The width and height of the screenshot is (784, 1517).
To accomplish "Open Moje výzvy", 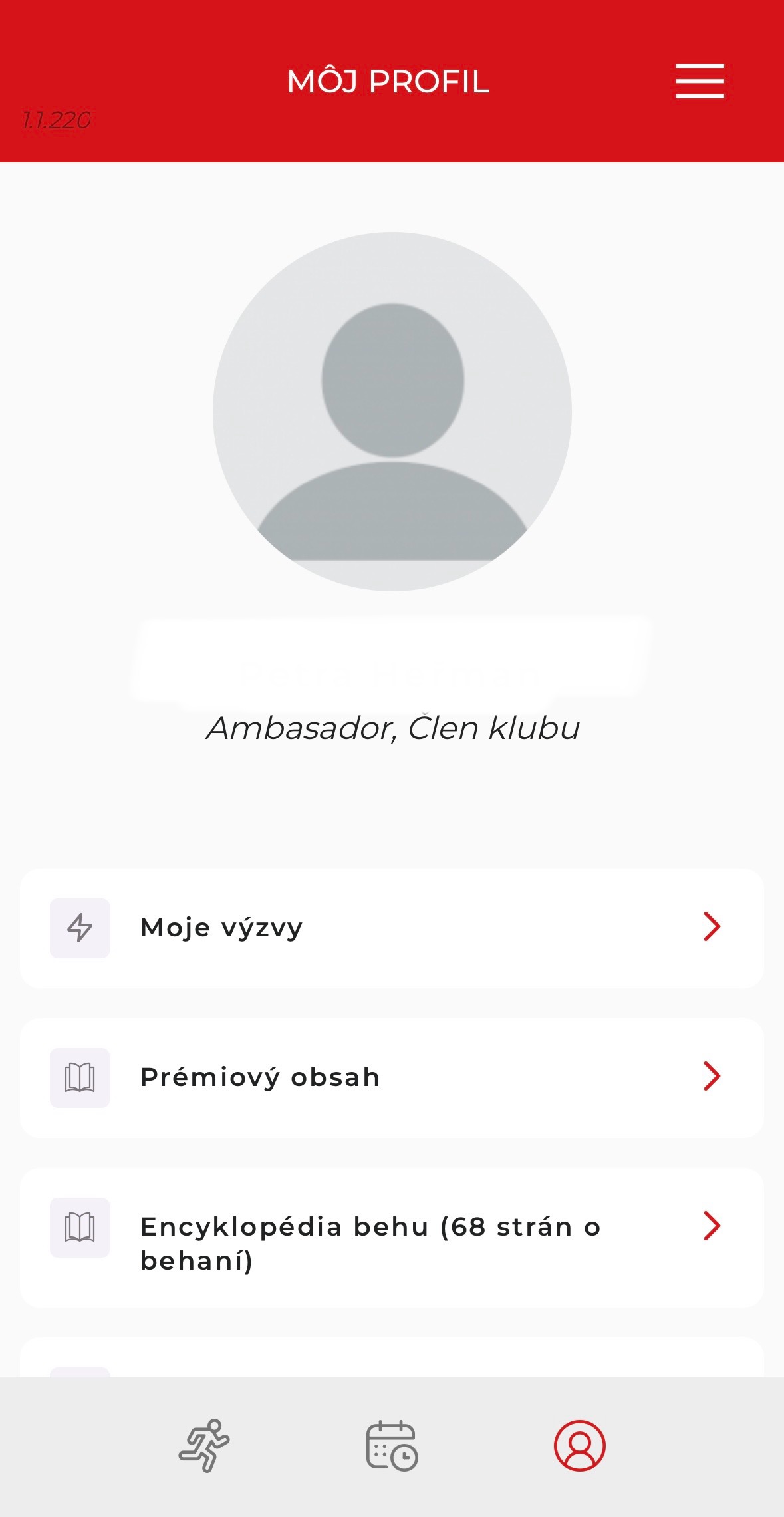I will tap(392, 928).
